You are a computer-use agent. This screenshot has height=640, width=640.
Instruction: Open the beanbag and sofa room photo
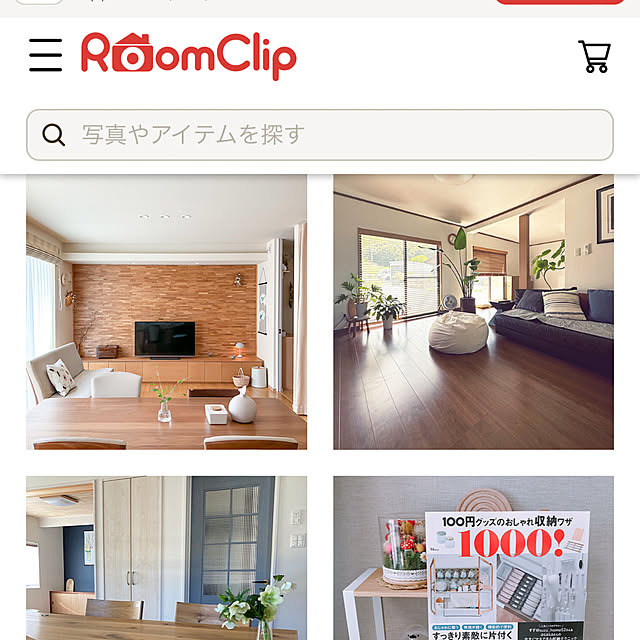coord(473,312)
